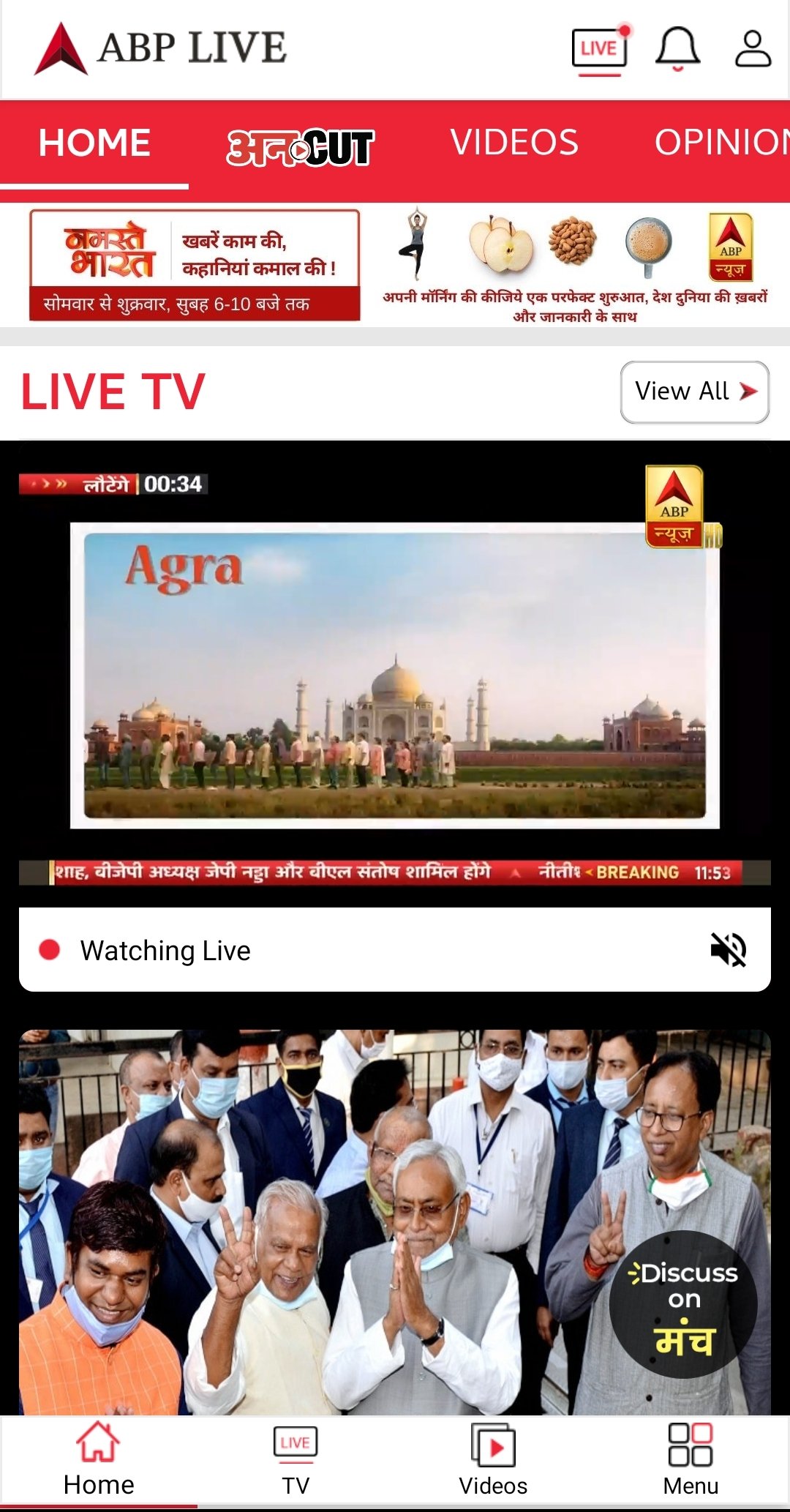
Task: Switch to the Uncut tab
Action: click(x=300, y=146)
